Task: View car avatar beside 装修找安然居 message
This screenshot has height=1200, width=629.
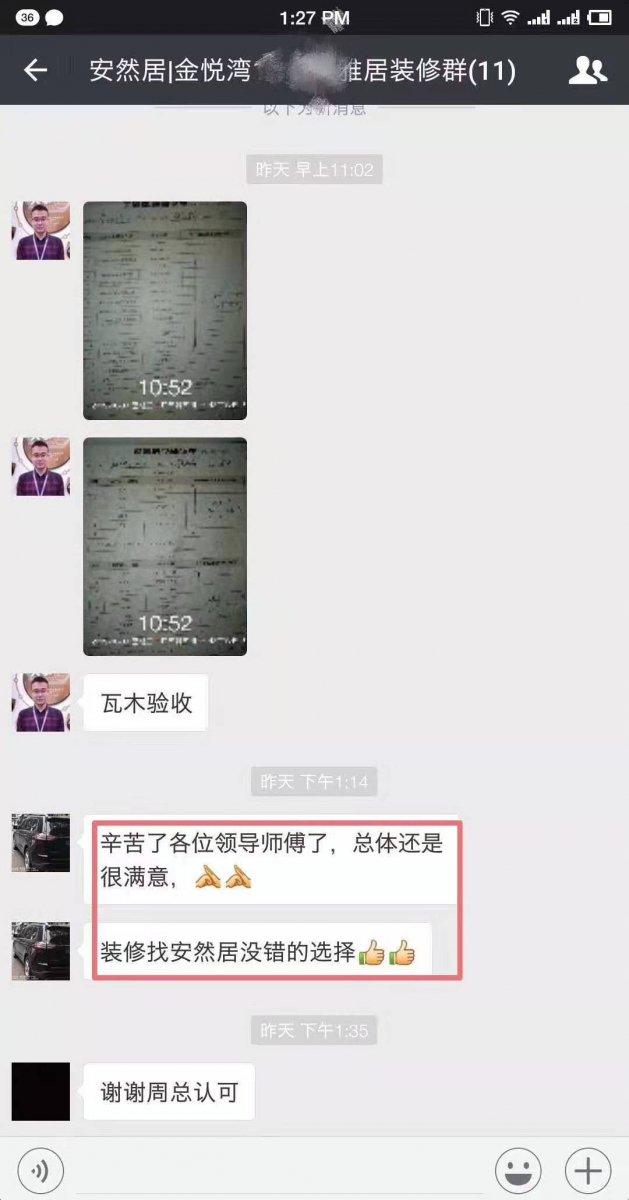Action: point(41,951)
